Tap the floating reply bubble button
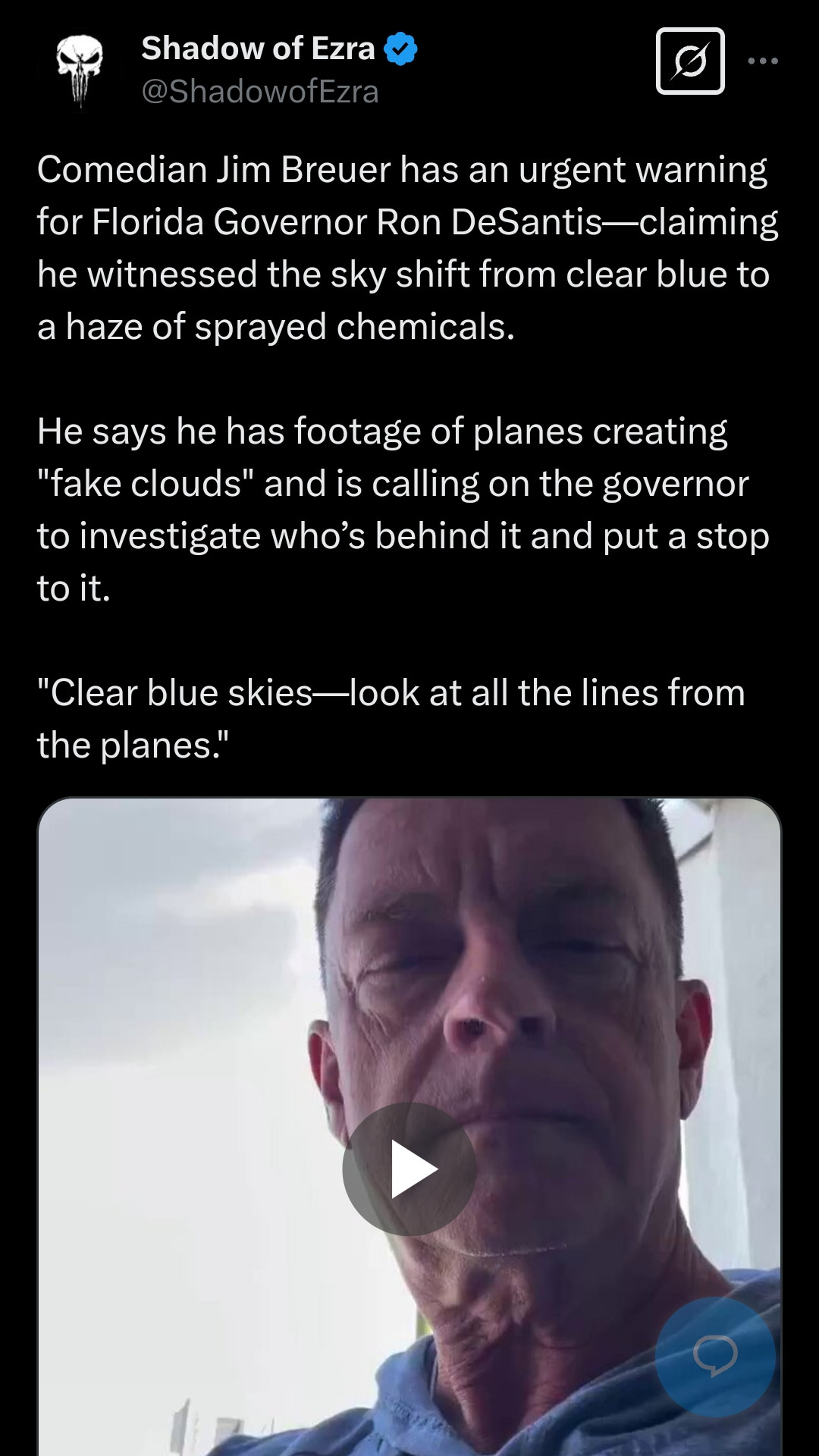 click(714, 1357)
